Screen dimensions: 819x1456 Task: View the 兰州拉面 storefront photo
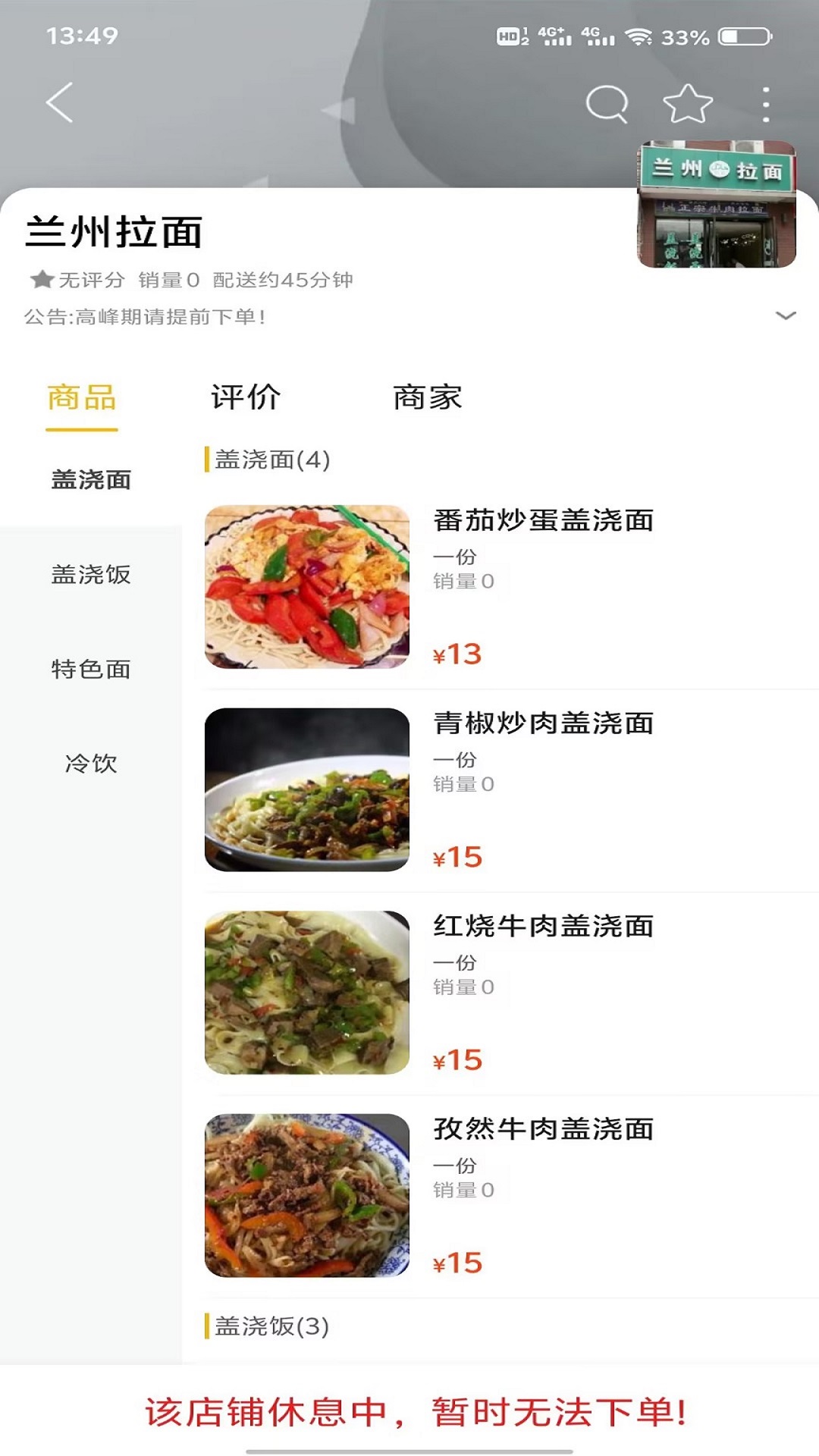click(717, 205)
